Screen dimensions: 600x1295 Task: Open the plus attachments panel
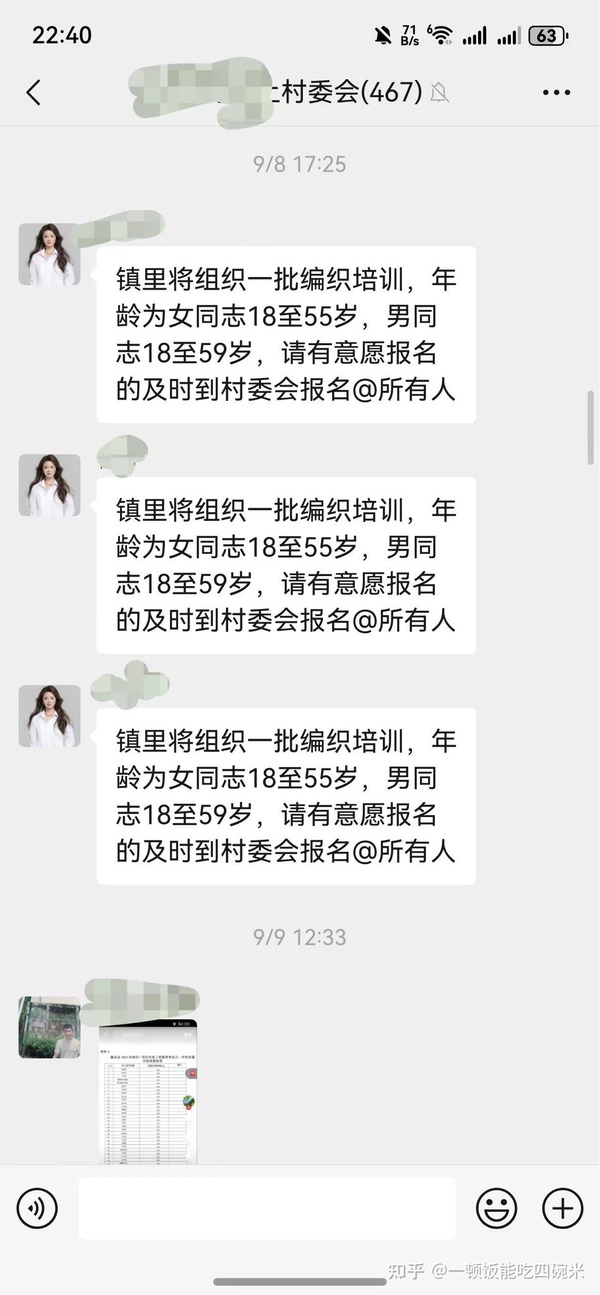(562, 1209)
